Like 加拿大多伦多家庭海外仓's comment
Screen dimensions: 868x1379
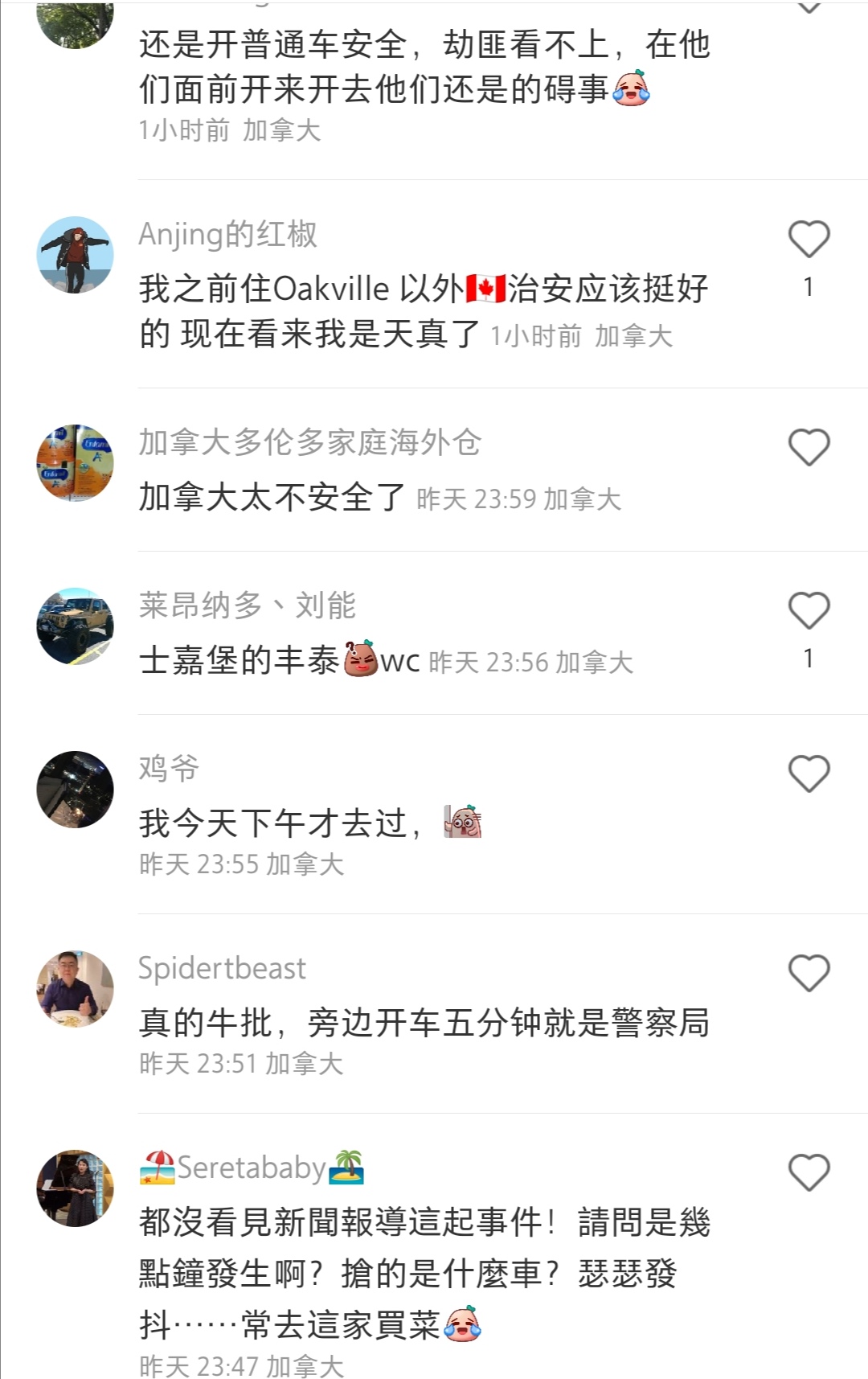point(809,447)
